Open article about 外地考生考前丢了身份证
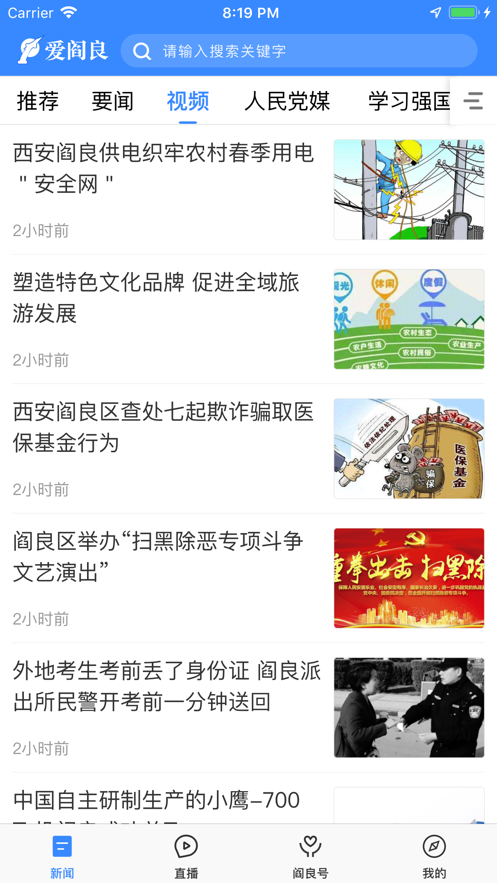 [248, 708]
